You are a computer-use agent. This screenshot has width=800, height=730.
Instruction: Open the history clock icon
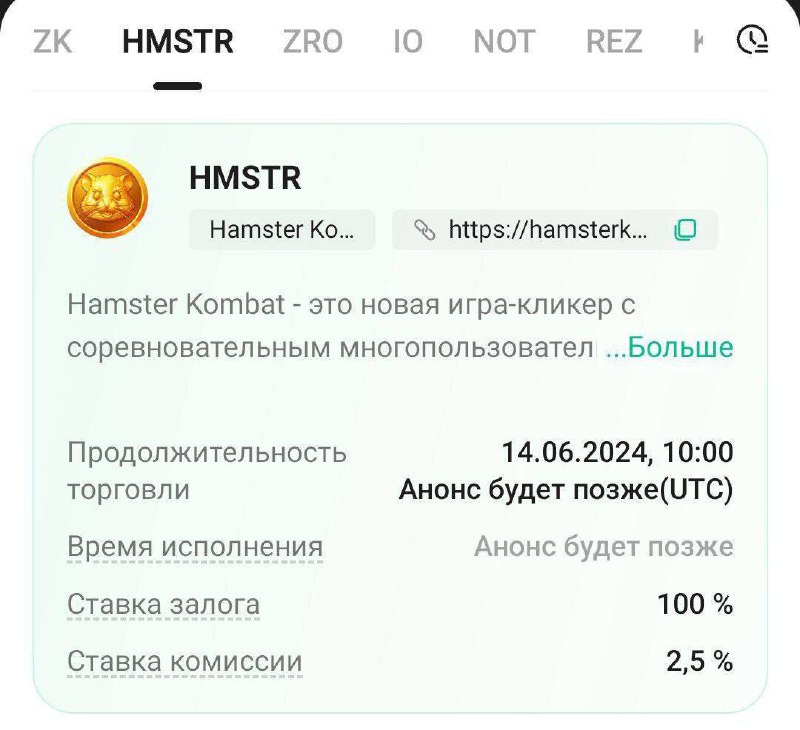pos(751,40)
